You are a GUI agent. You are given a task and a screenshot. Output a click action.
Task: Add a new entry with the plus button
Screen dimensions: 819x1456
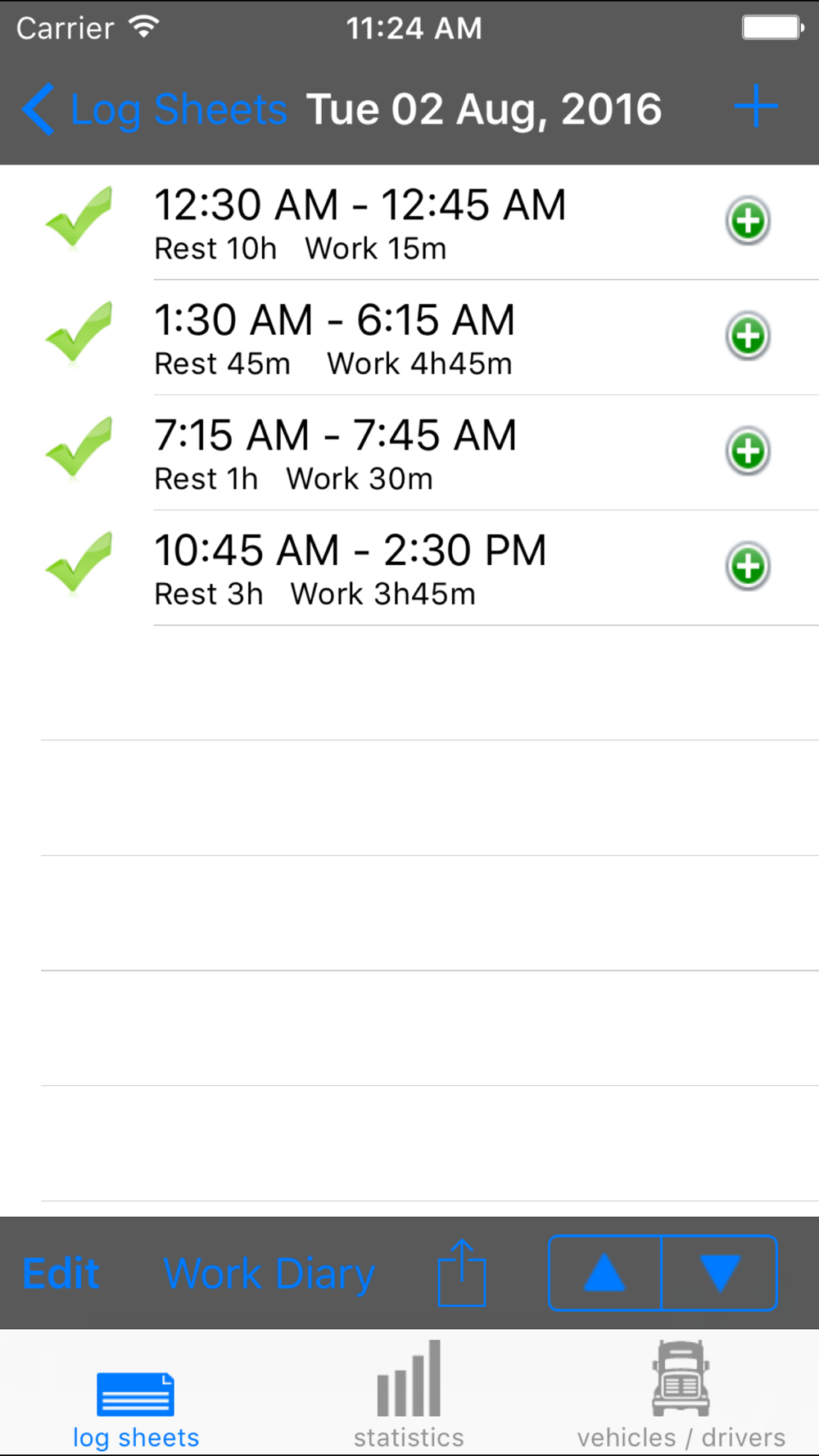pos(755,106)
